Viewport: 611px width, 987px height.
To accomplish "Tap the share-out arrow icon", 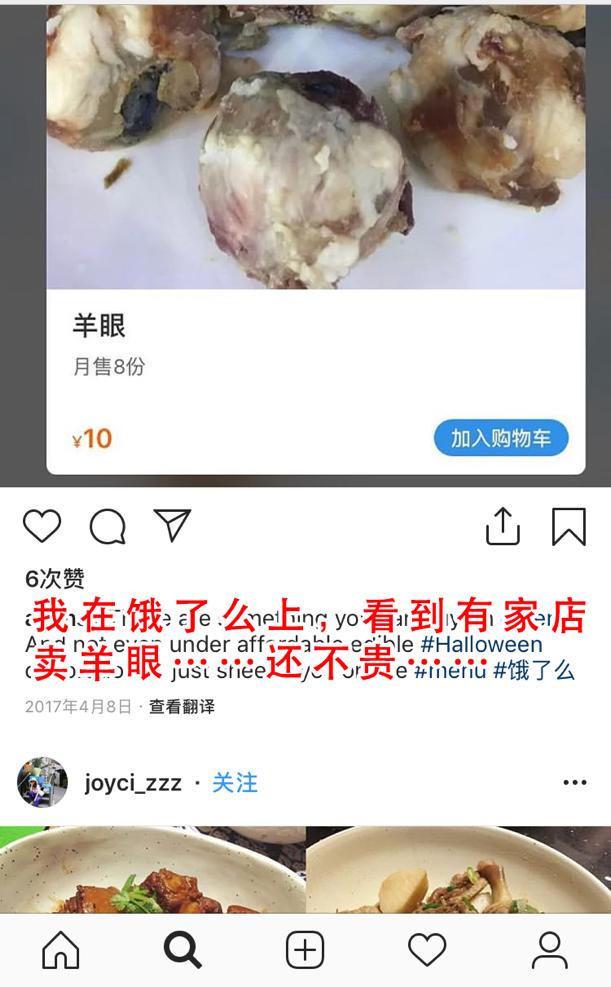I will tap(503, 526).
